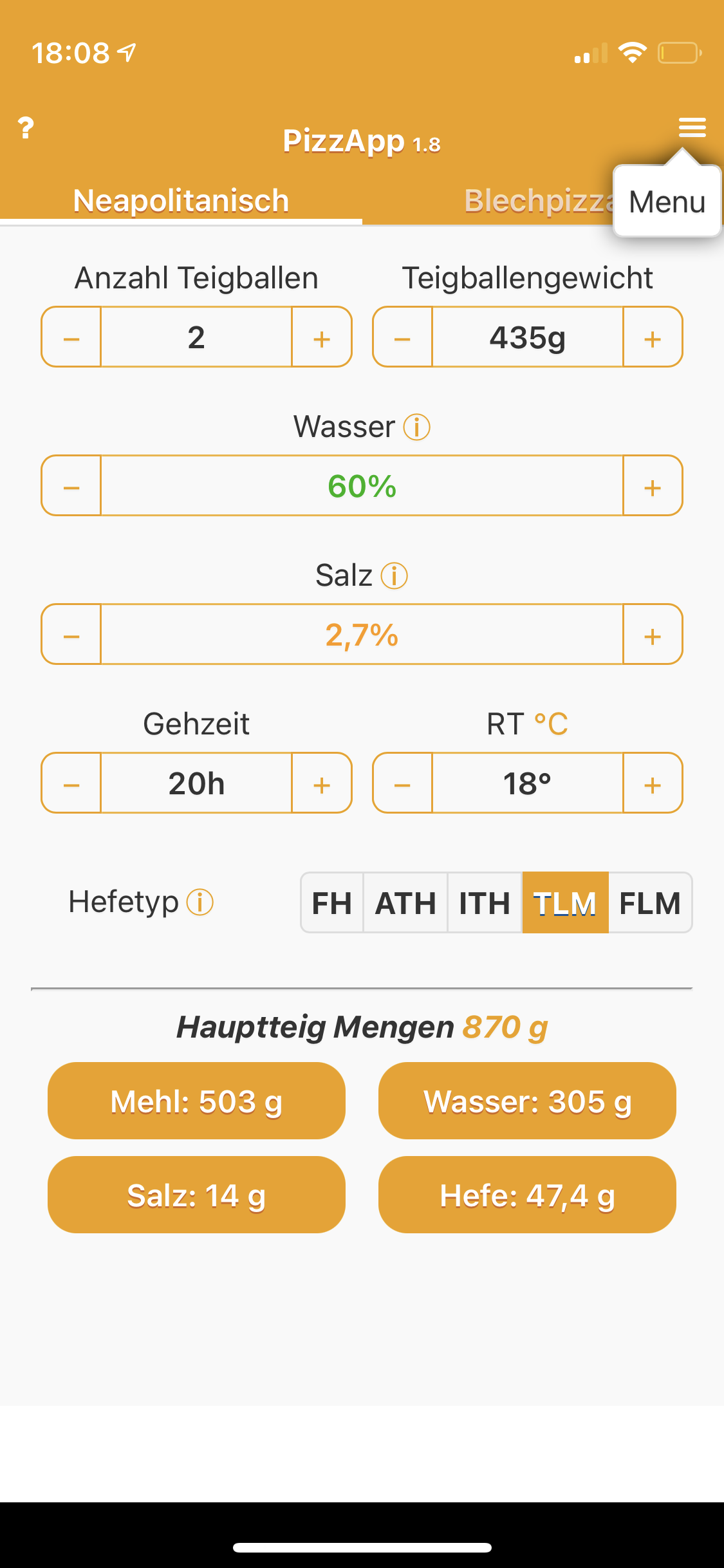Switch to the Blechpizza tab
Viewport: 724px width, 1568px height.
click(x=538, y=201)
